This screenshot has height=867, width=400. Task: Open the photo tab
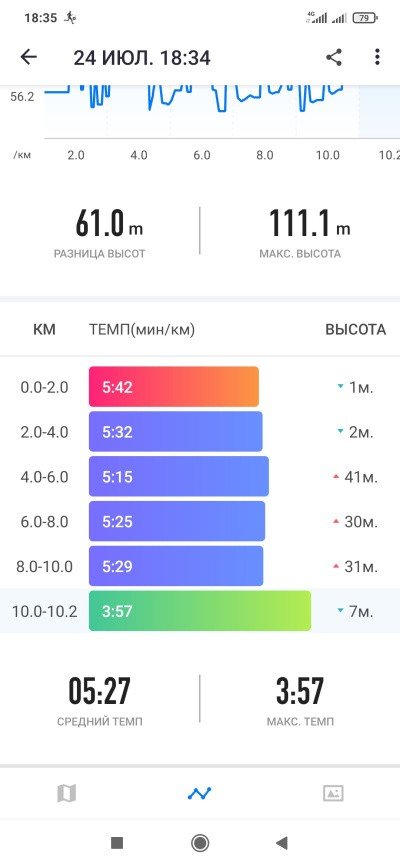coord(333,793)
